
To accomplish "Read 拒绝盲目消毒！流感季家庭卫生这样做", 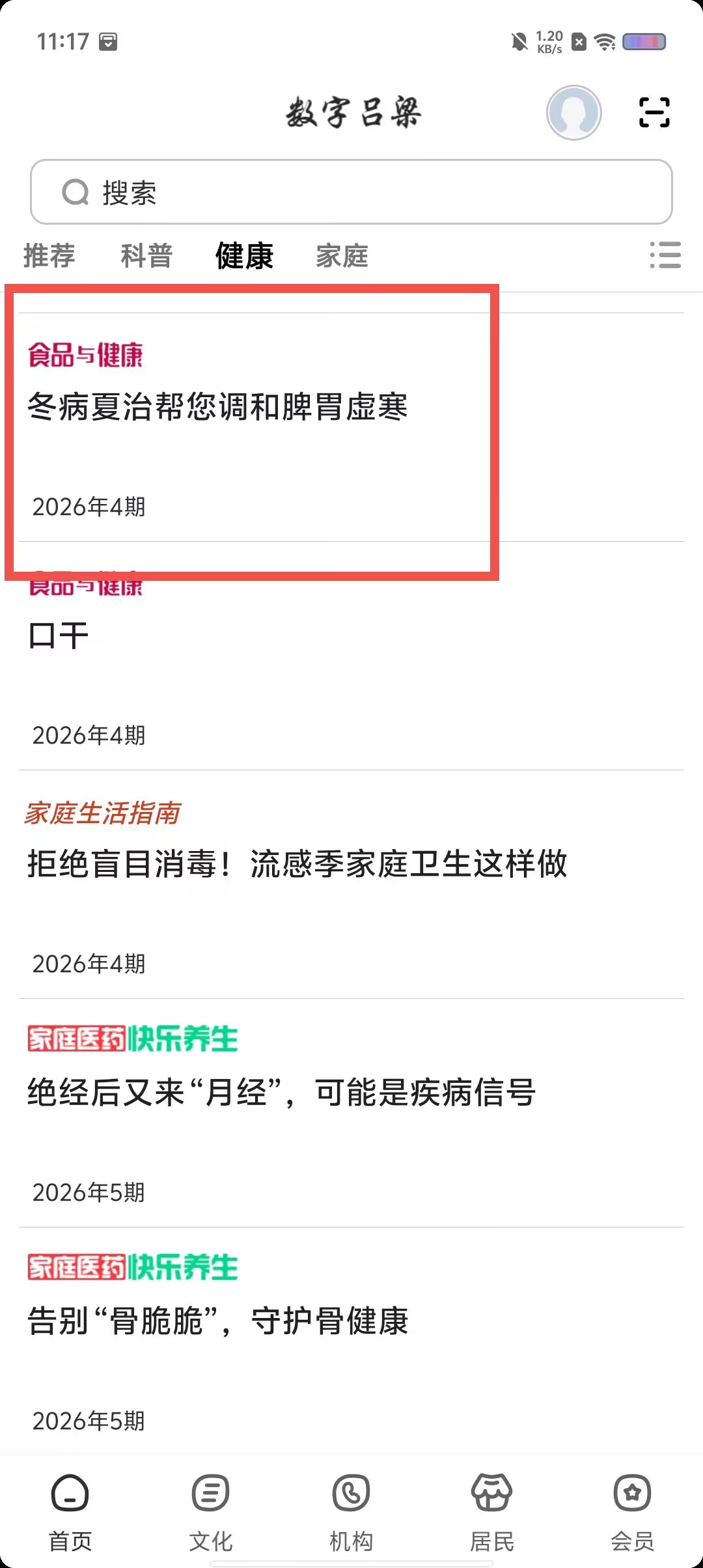I will point(351,884).
